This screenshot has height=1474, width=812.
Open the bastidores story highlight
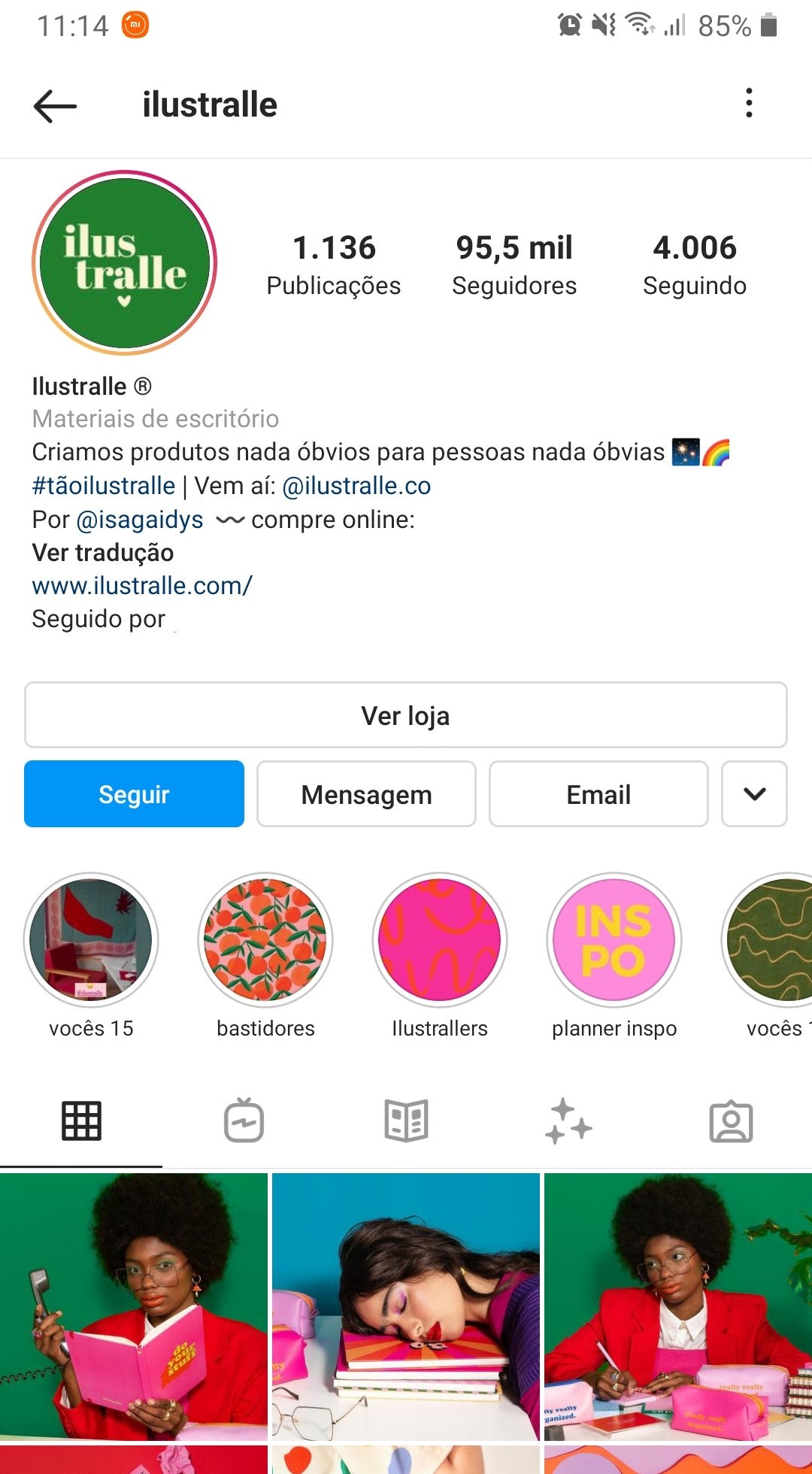265,940
